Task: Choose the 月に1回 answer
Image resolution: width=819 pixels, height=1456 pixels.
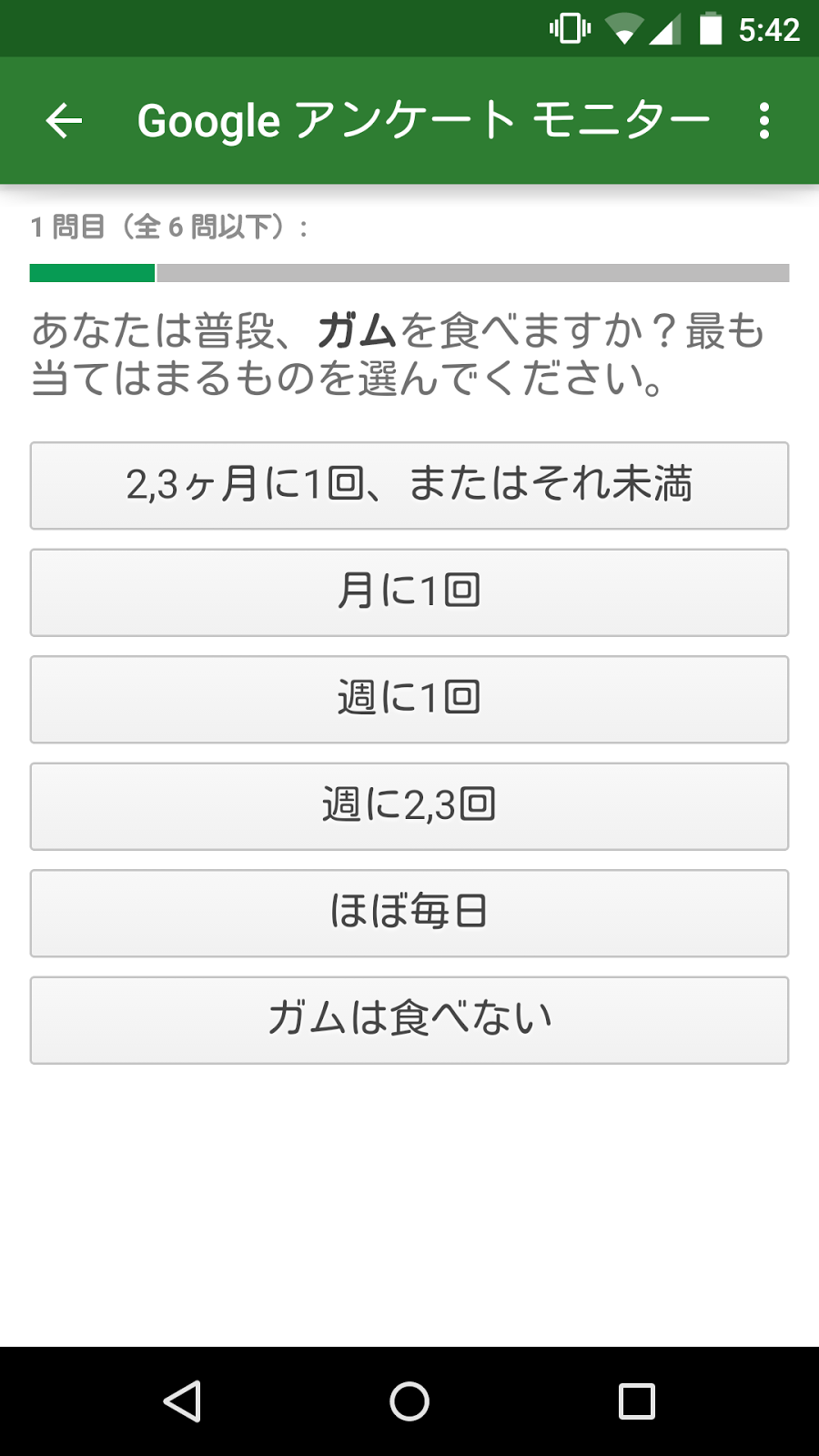Action: (x=409, y=592)
